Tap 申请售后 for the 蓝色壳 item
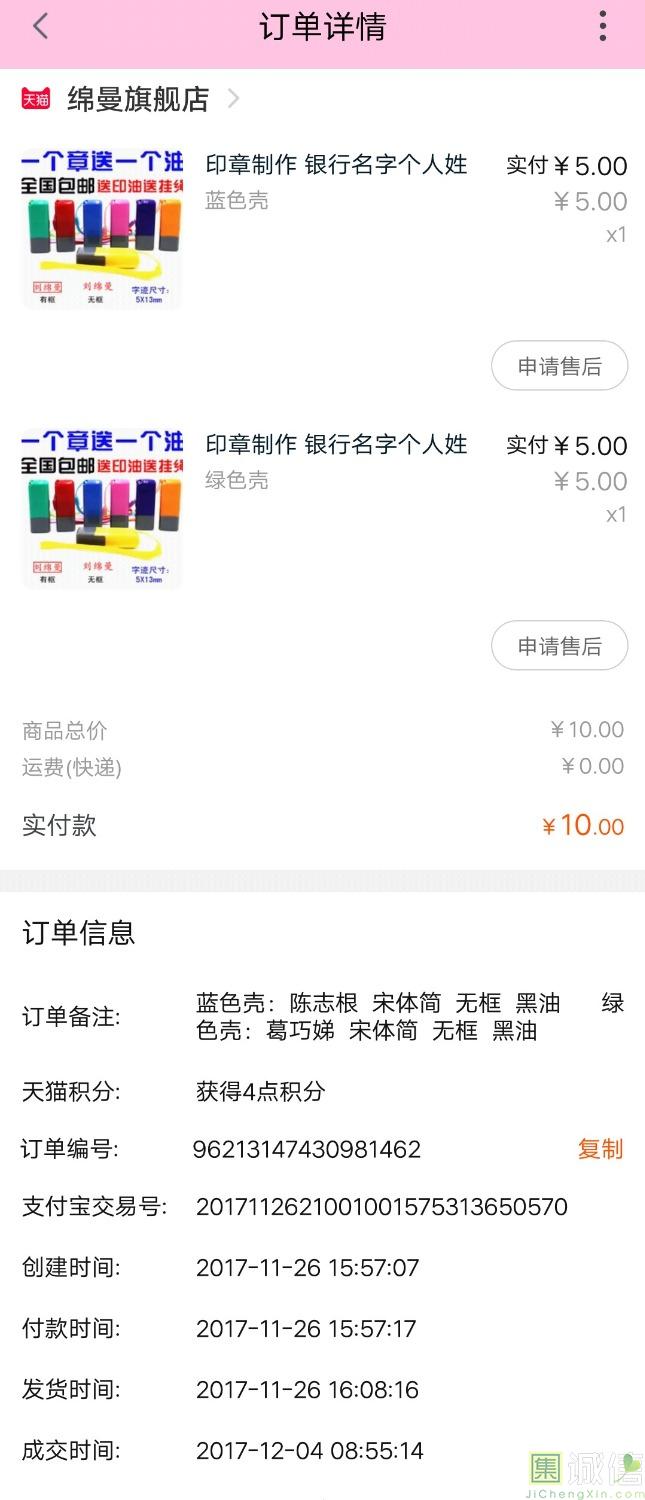645x1500 pixels. [x=559, y=366]
